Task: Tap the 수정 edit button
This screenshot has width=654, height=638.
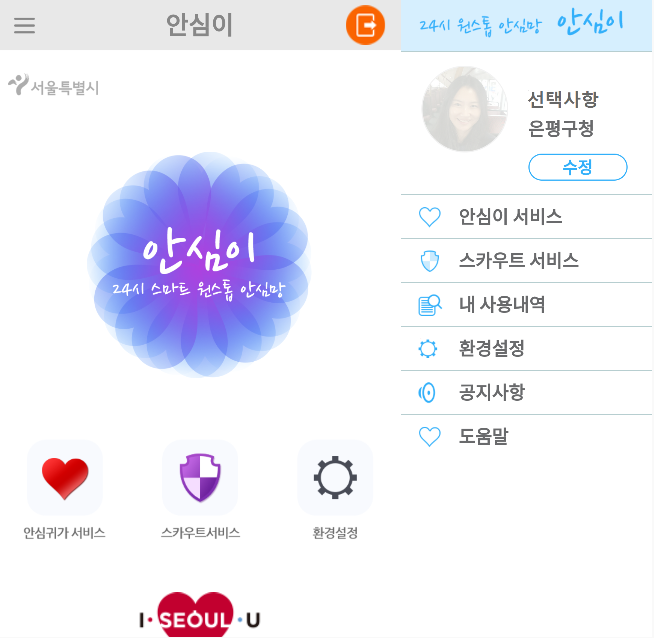Action: 577,167
